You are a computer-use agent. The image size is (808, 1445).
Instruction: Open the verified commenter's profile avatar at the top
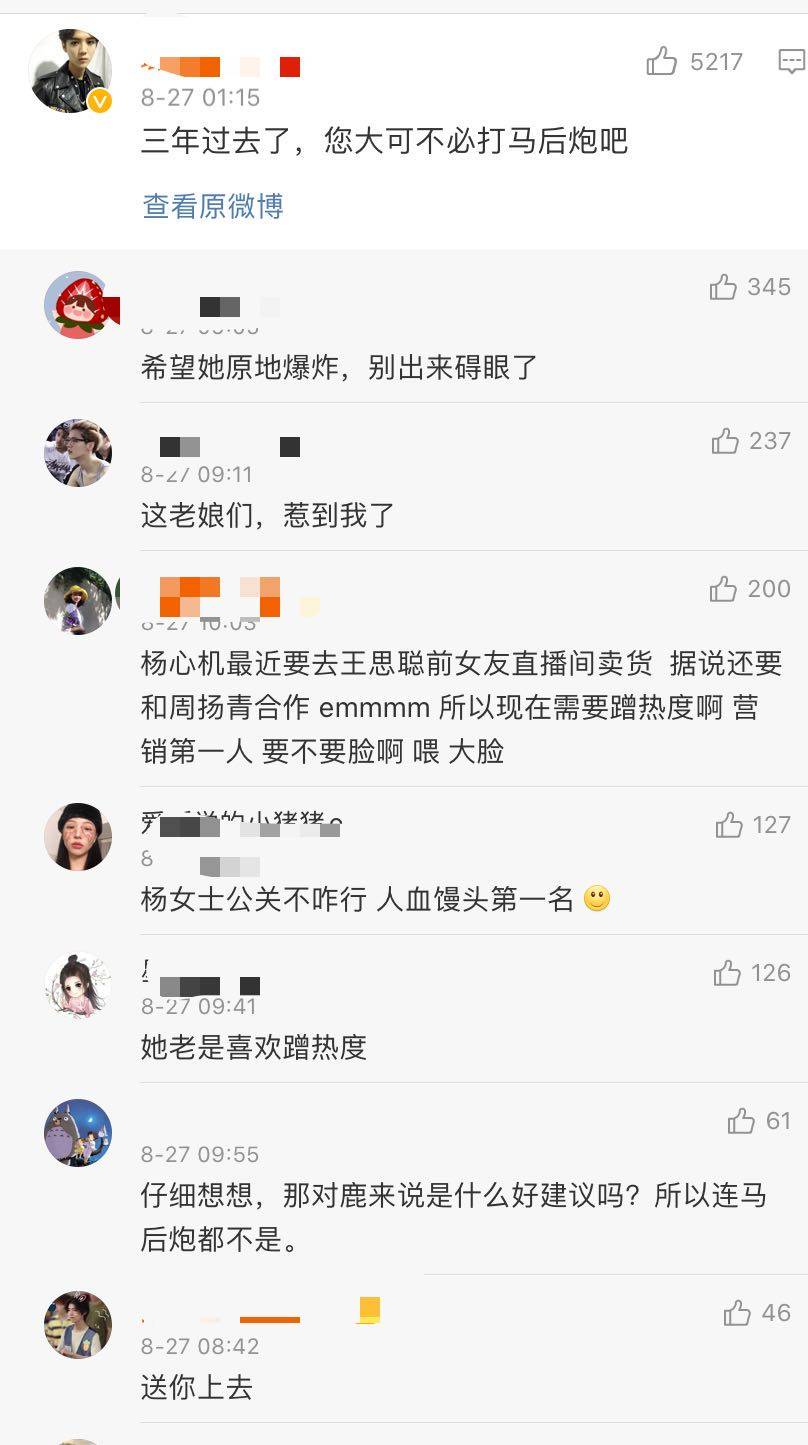tap(68, 71)
